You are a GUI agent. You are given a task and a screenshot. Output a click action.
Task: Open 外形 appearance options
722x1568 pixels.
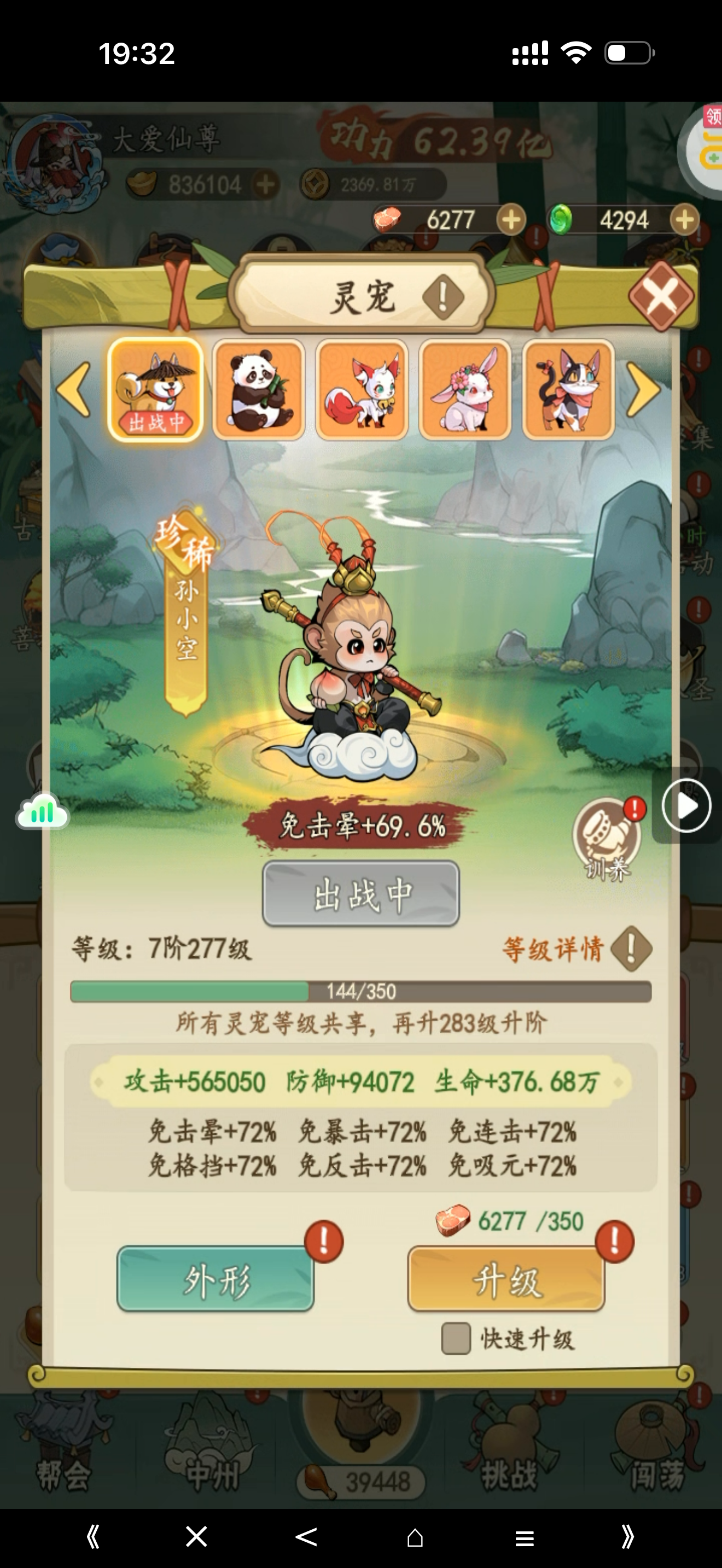(216, 1278)
